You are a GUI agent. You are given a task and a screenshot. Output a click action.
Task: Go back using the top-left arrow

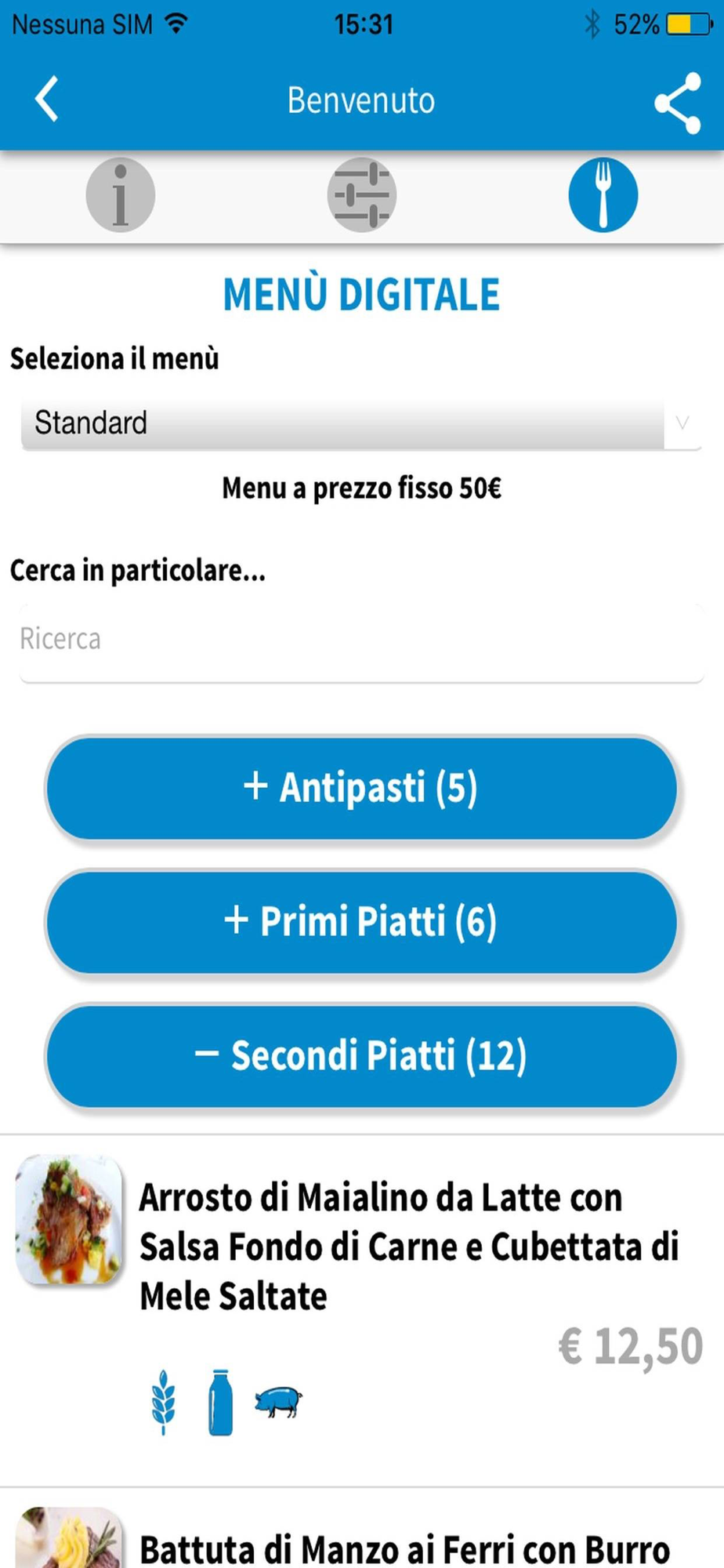[x=47, y=100]
